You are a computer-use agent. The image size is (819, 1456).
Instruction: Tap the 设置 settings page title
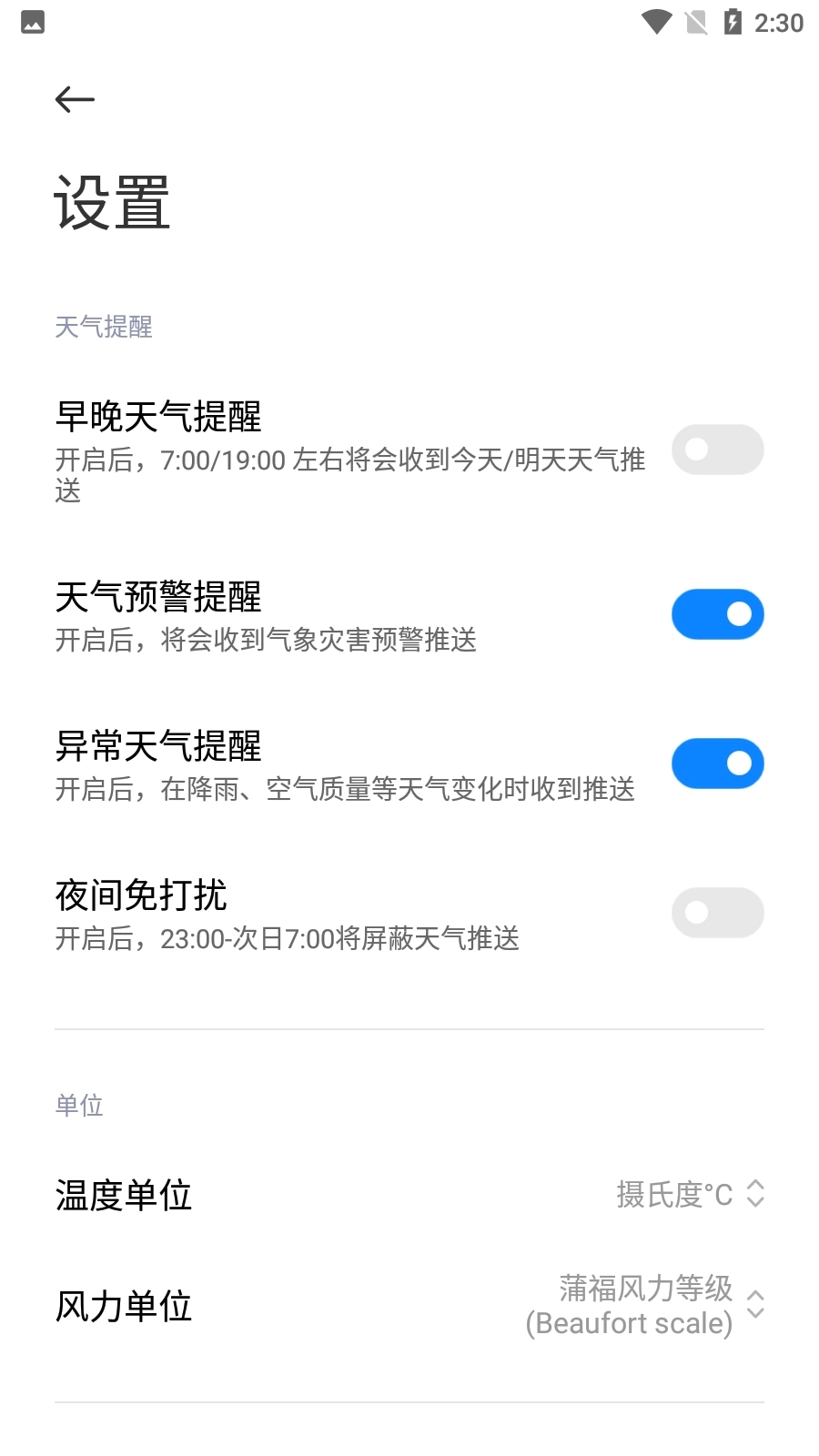point(113,202)
